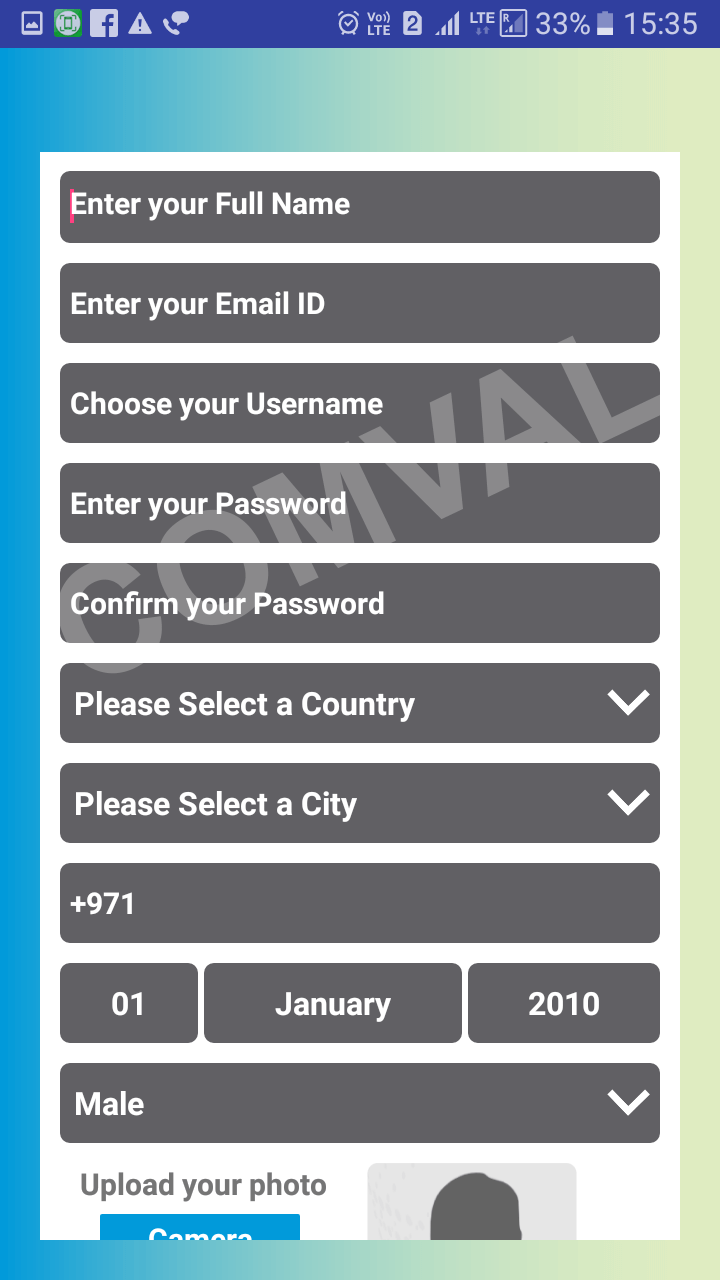
Task: Tap the Camera button to upload photo
Action: click(200, 1228)
